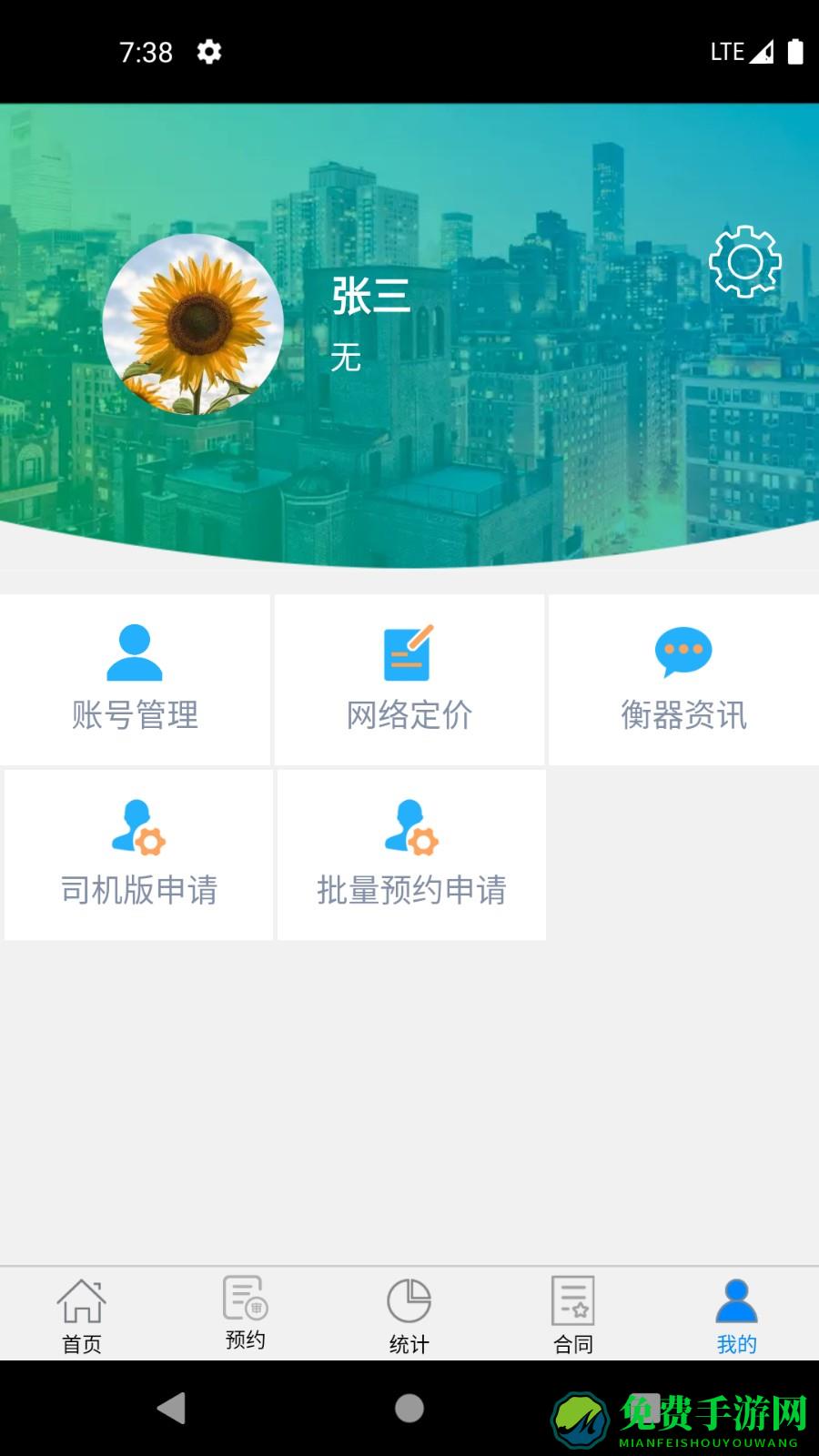Open 账号管理 account management
This screenshot has height=1456, width=819.
[136, 679]
